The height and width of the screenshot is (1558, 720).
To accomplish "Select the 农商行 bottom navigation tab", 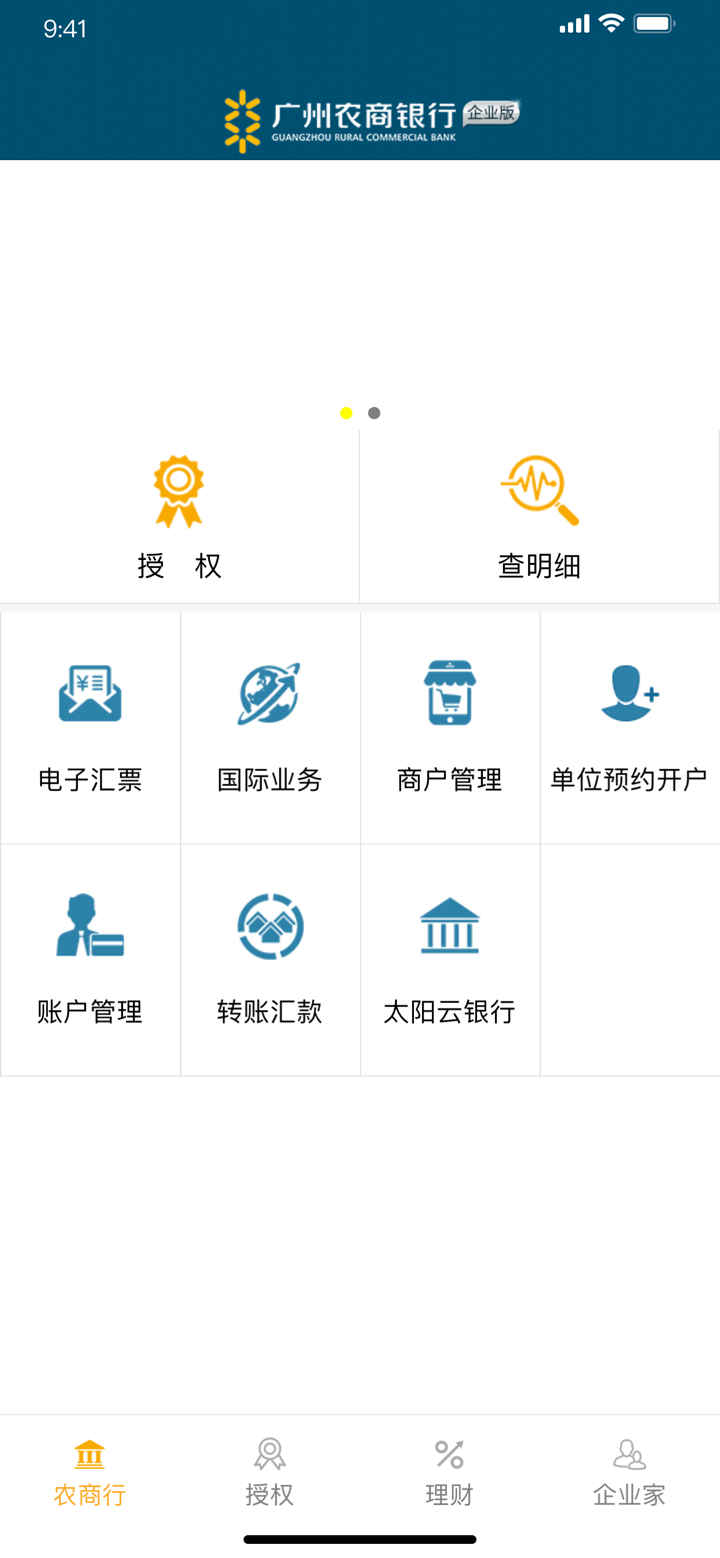I will 89,1470.
